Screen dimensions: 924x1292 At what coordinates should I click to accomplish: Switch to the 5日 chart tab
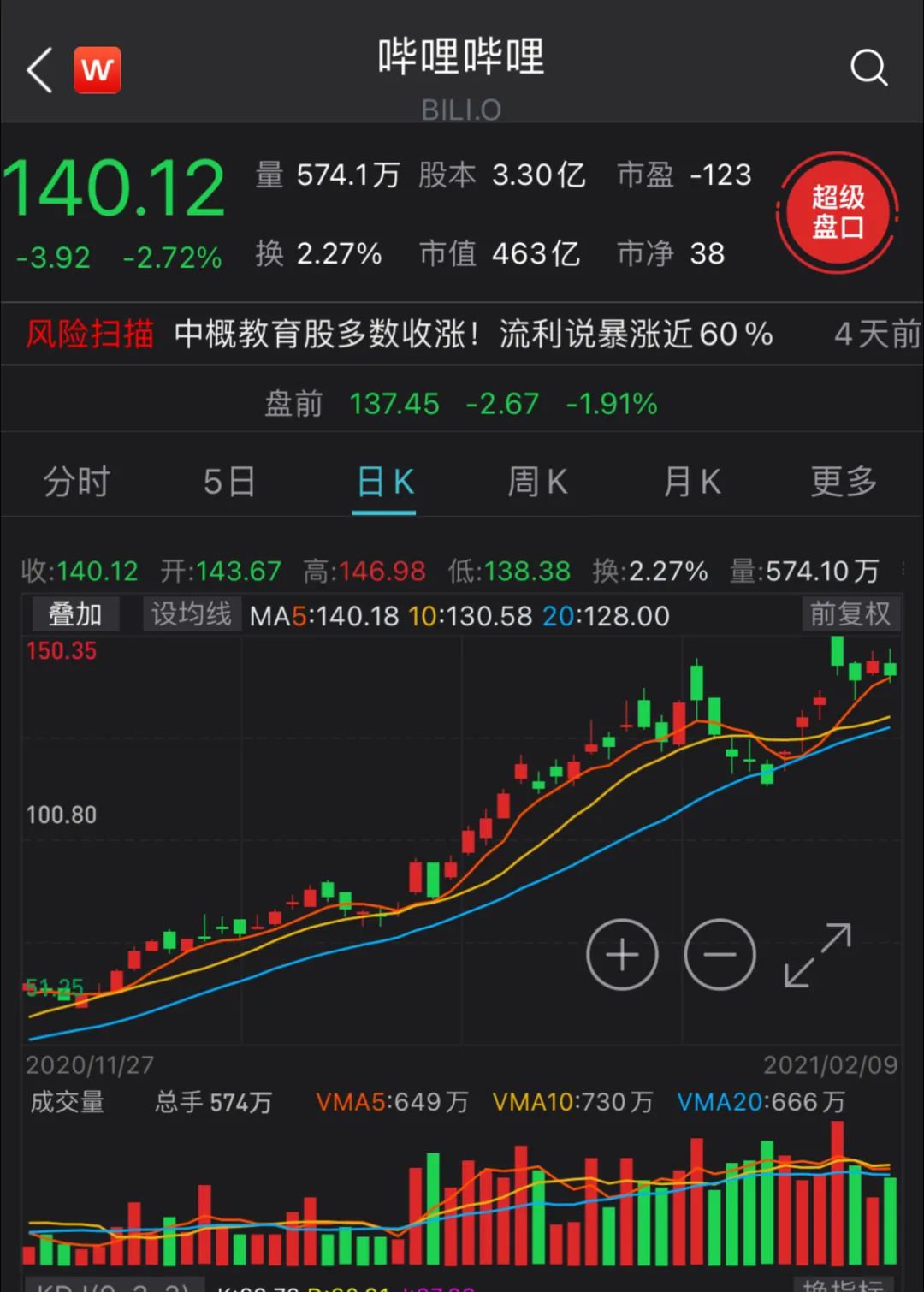click(x=229, y=482)
